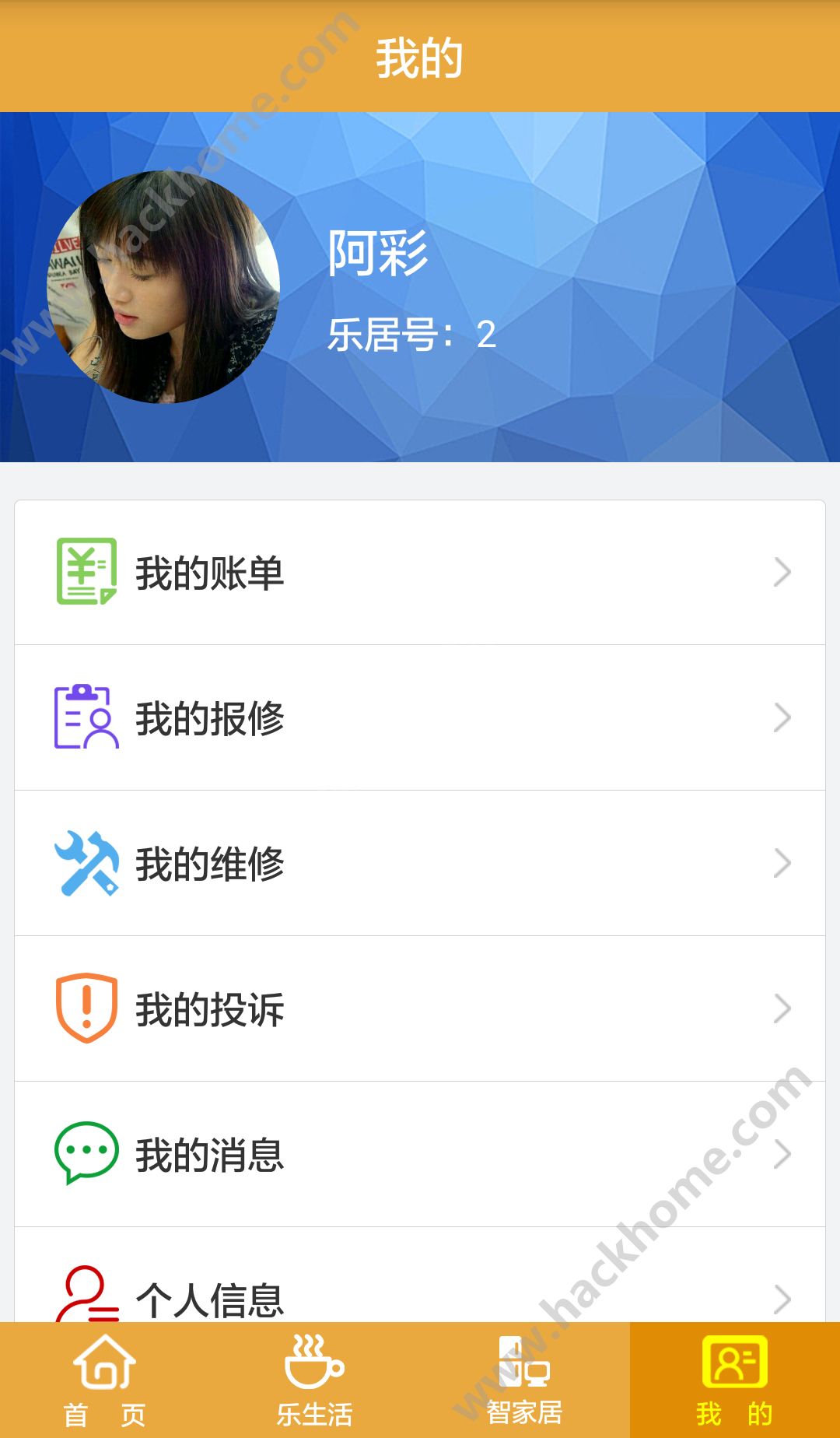Go to 我的维修 maintenance row
The height and width of the screenshot is (1438, 840).
tap(420, 863)
